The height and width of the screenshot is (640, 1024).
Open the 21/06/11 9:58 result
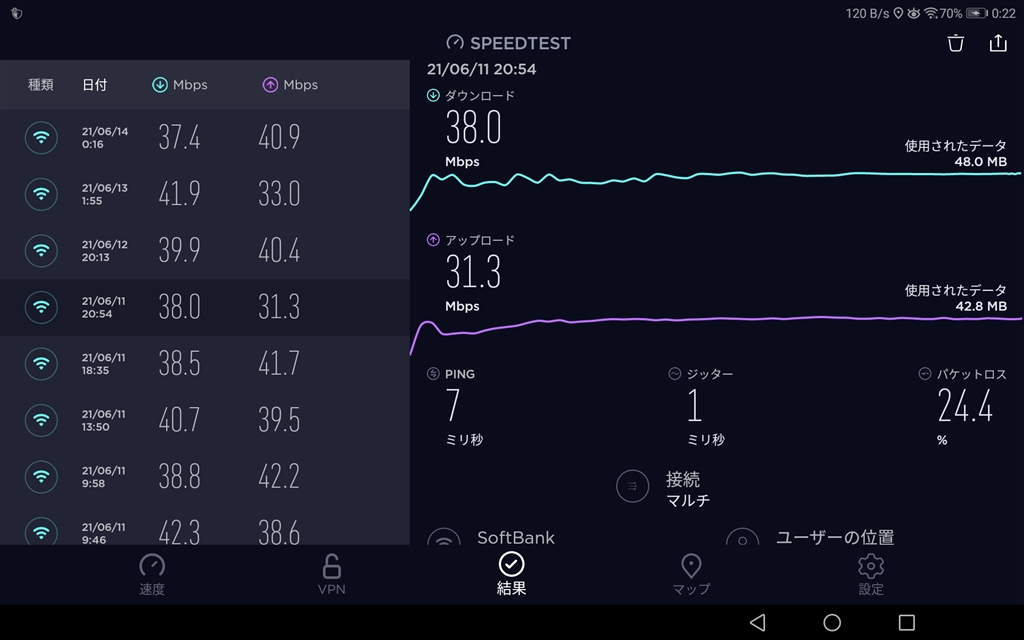tap(205, 476)
